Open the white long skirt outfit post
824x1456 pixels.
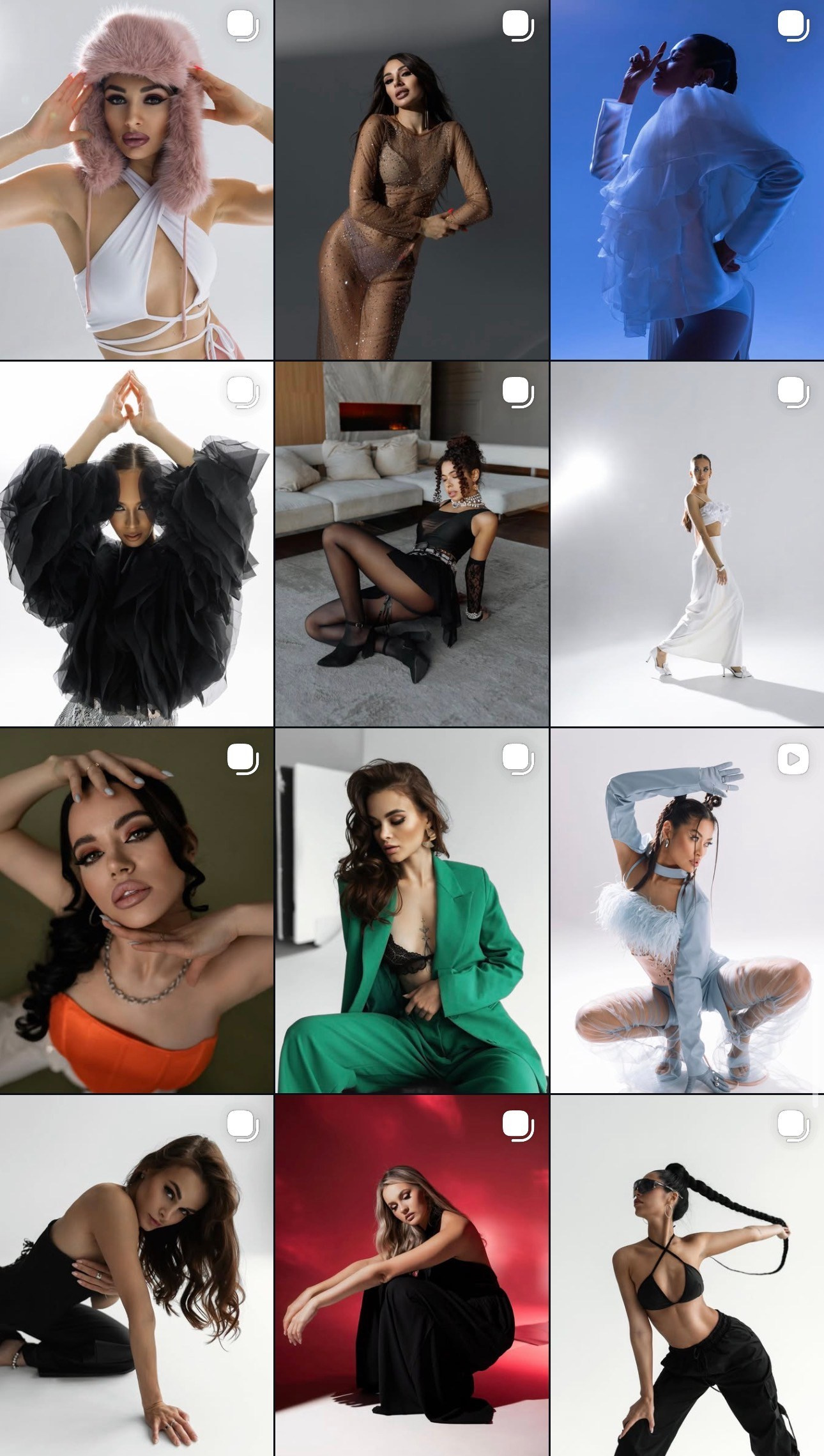tap(687, 544)
